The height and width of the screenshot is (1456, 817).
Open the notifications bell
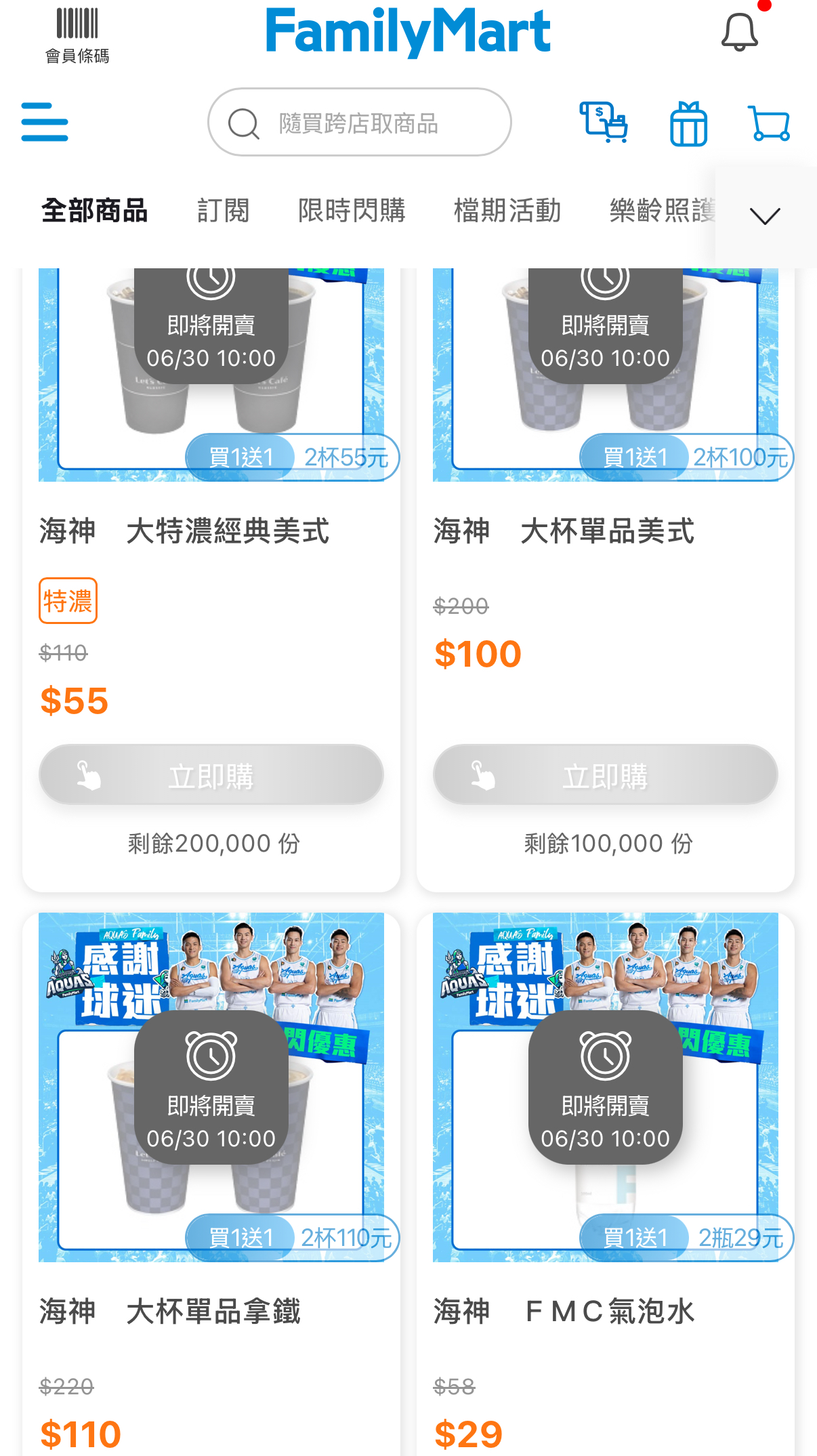[x=739, y=33]
